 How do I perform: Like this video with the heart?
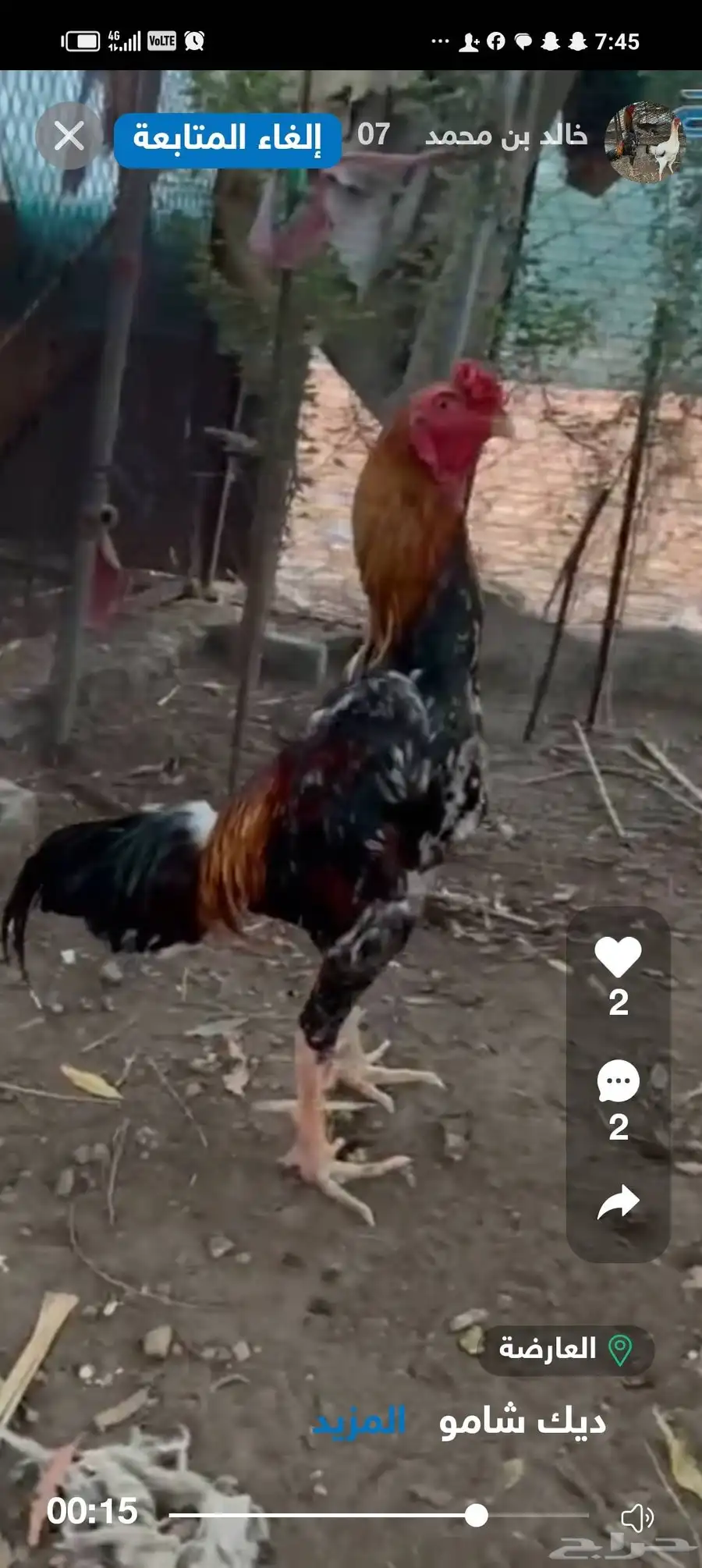coord(618,956)
